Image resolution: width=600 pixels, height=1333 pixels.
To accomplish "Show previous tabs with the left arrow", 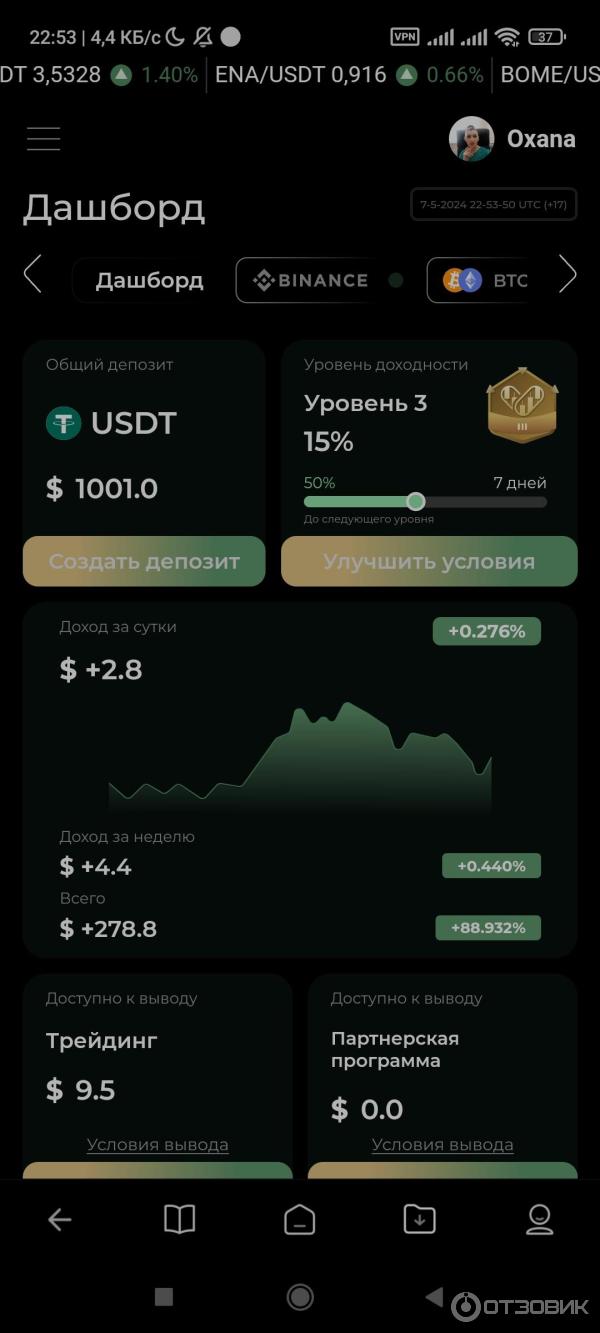I will pyautogui.click(x=33, y=273).
